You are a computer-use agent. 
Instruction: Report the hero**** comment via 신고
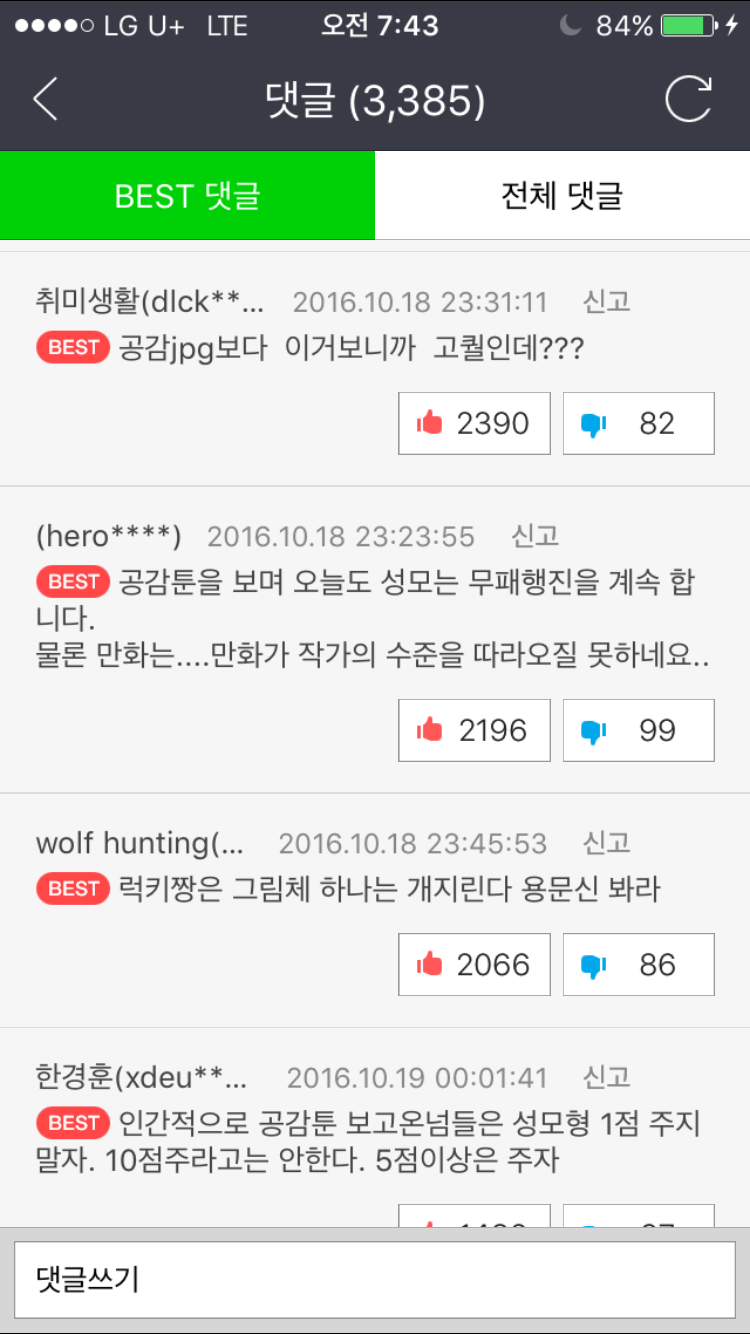point(535,536)
